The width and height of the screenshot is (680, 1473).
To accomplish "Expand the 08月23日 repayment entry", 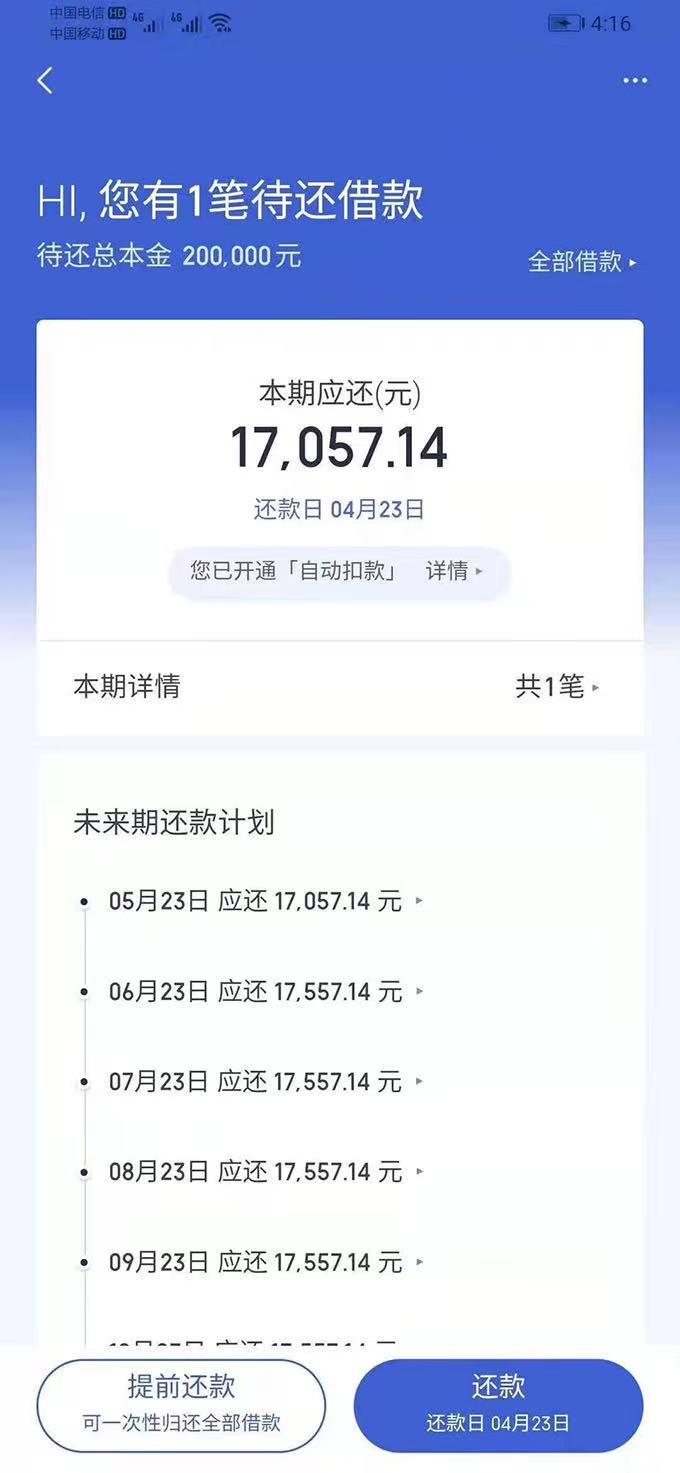I will point(265,1171).
